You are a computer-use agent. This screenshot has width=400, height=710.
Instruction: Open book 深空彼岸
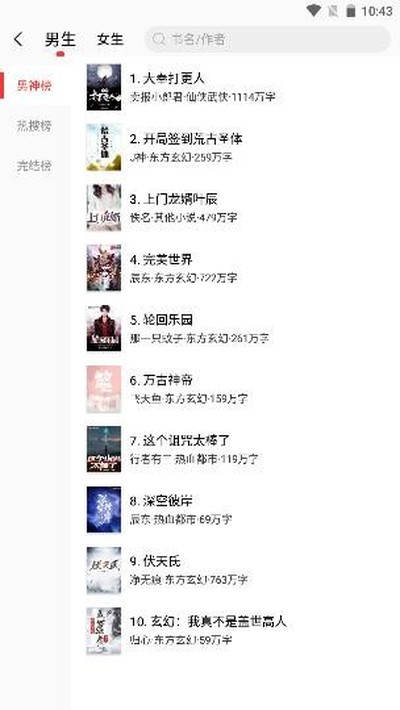coord(236,510)
